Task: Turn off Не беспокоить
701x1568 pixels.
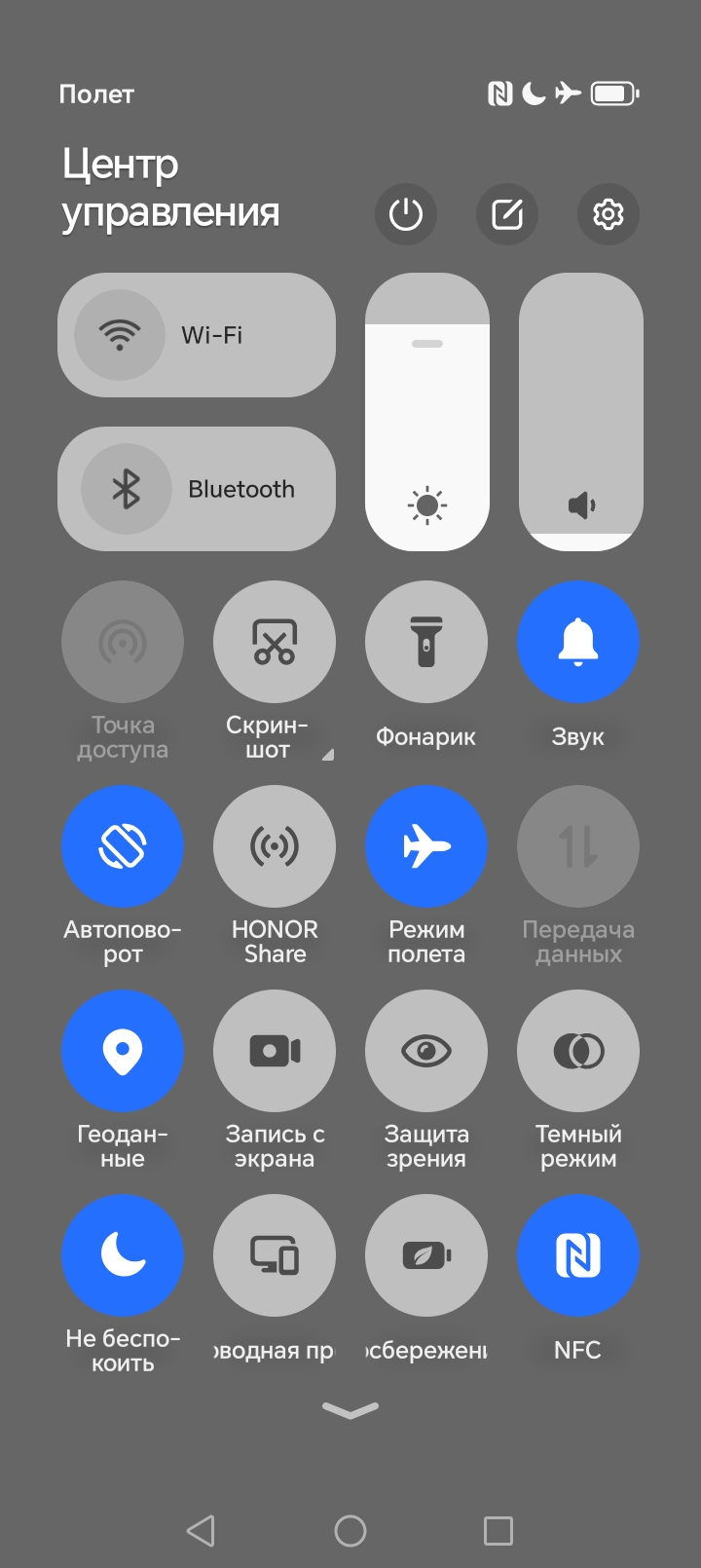Action: [x=123, y=1256]
